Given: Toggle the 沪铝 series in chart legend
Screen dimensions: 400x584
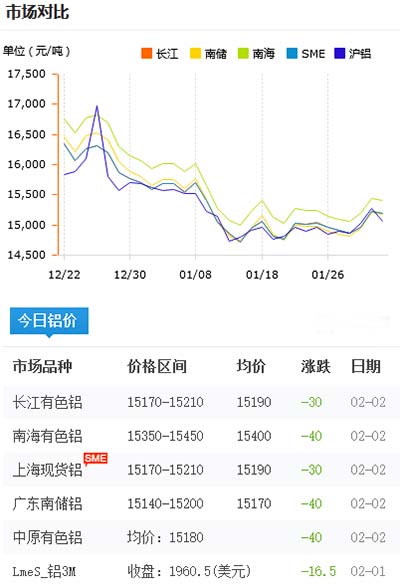Looking at the screenshot, I should coord(353,54).
